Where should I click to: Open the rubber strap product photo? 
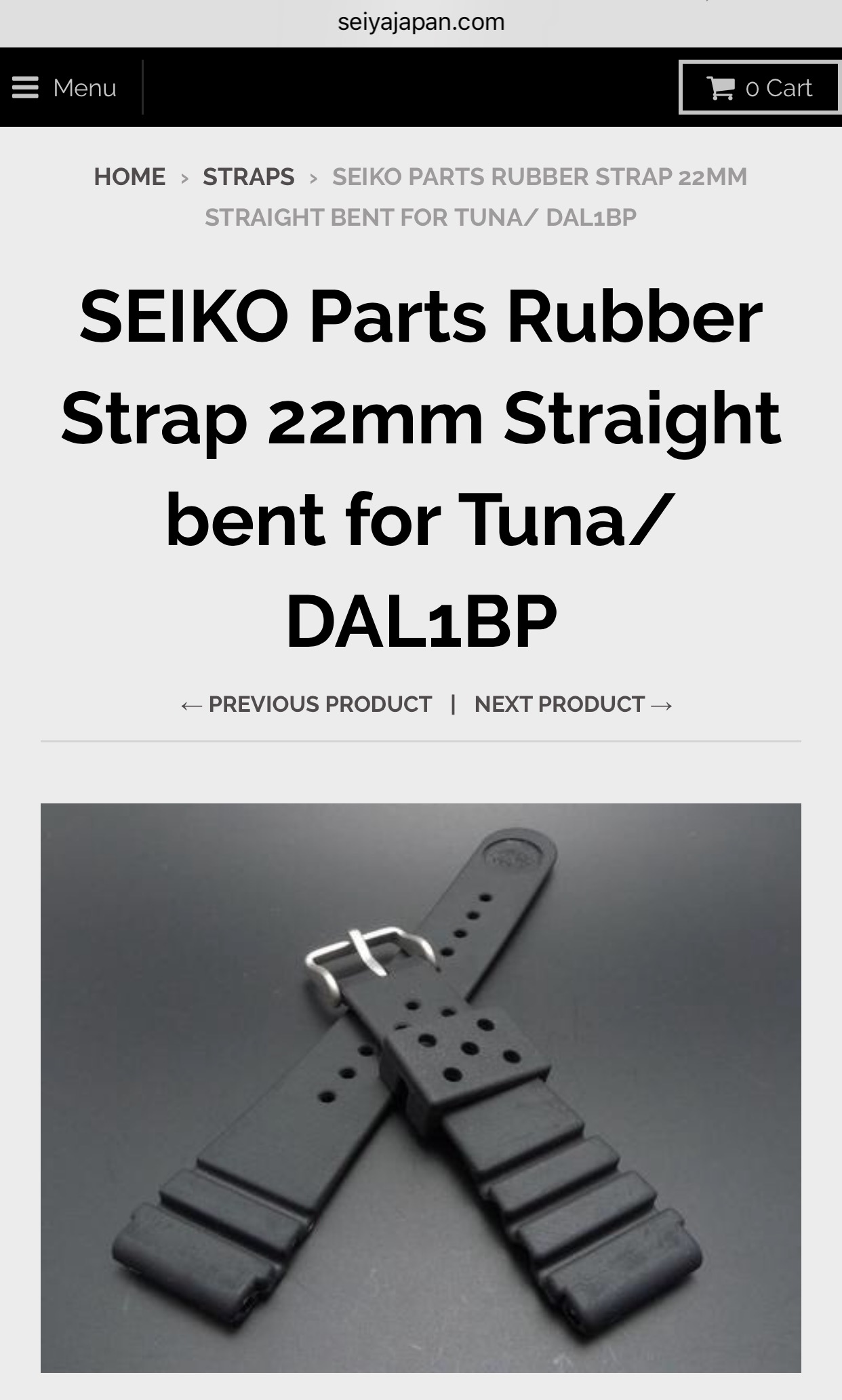tap(420, 1087)
